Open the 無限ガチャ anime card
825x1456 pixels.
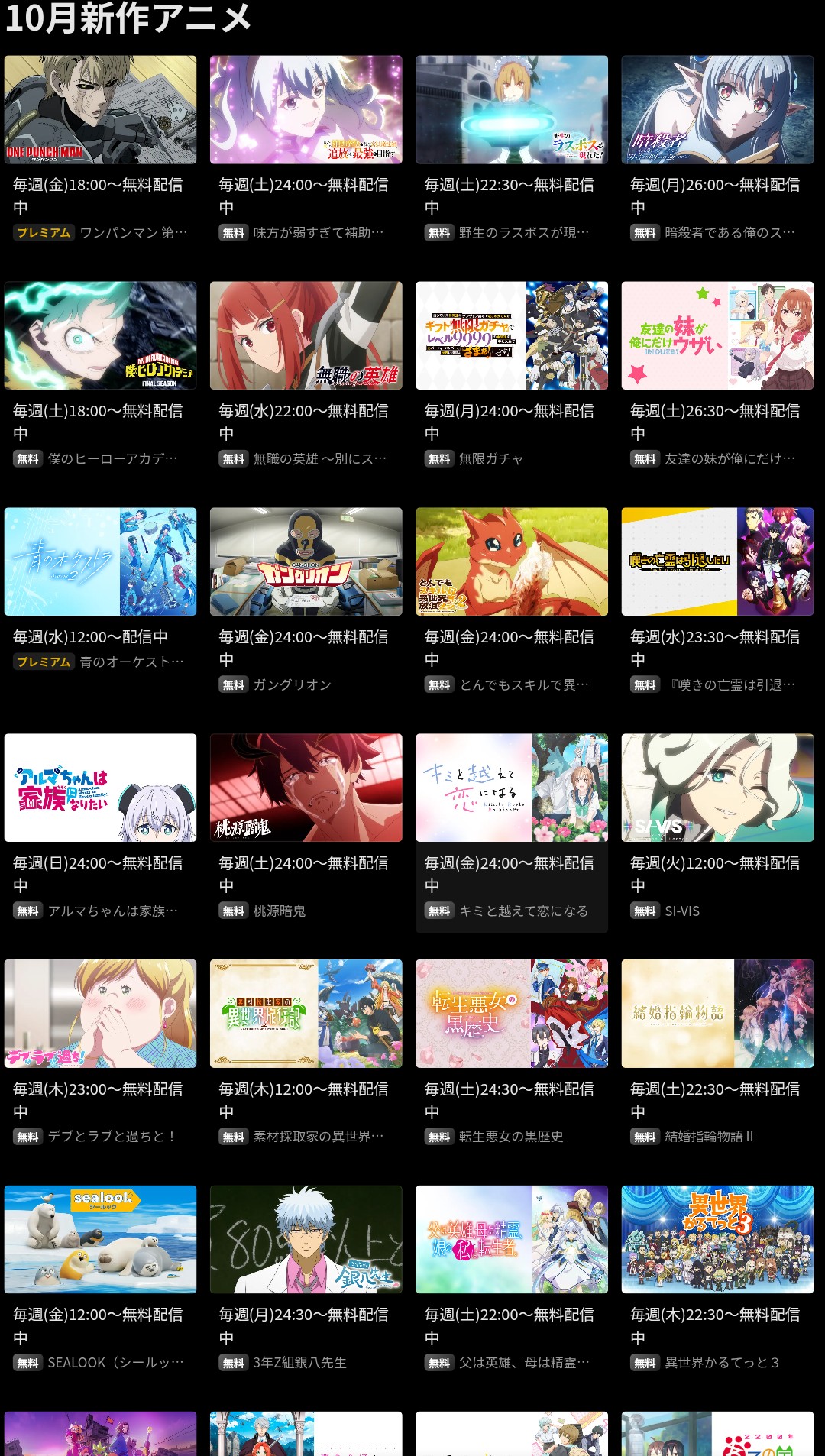(511, 335)
